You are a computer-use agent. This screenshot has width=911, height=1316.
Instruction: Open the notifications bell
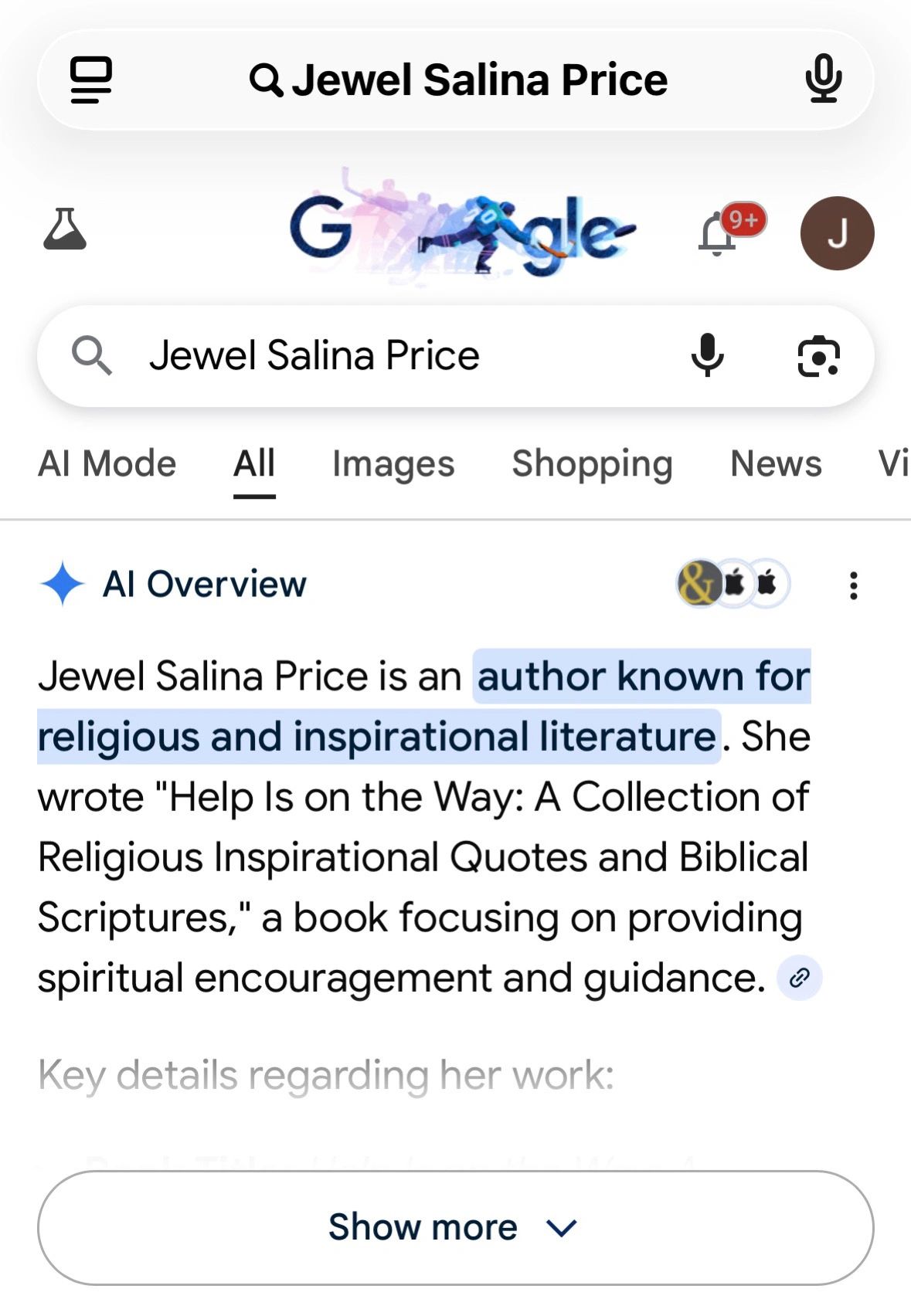coord(719,234)
